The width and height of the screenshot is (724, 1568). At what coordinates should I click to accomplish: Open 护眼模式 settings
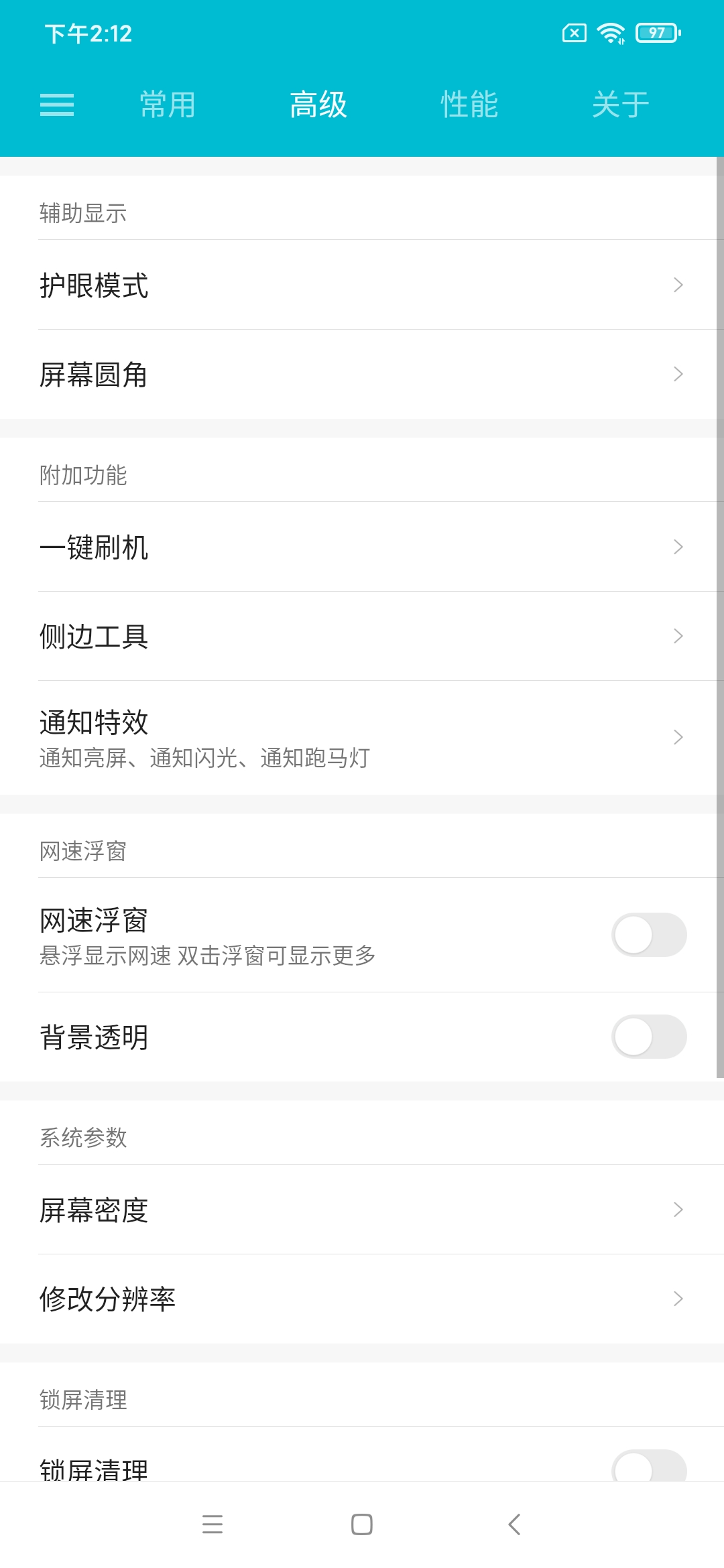362,285
